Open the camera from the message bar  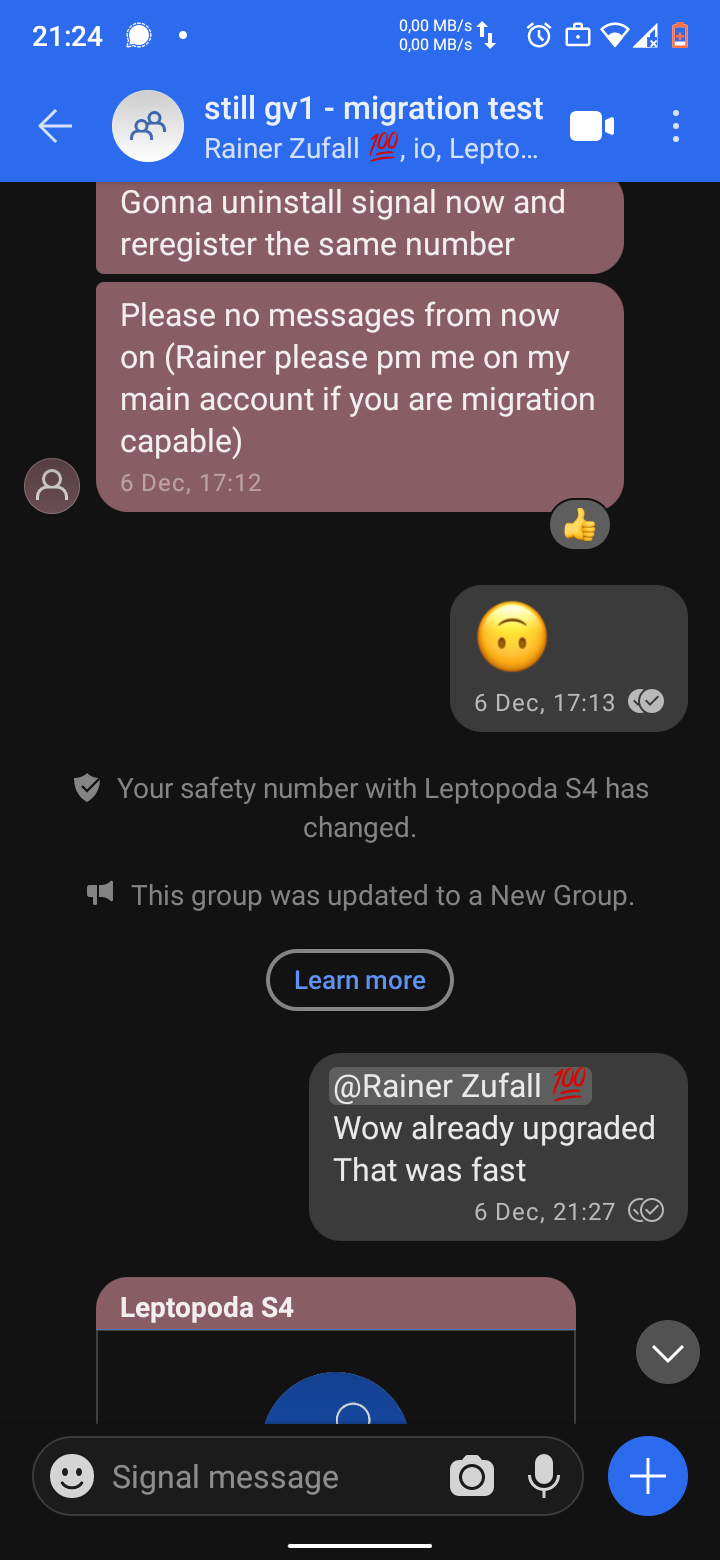coord(471,1475)
